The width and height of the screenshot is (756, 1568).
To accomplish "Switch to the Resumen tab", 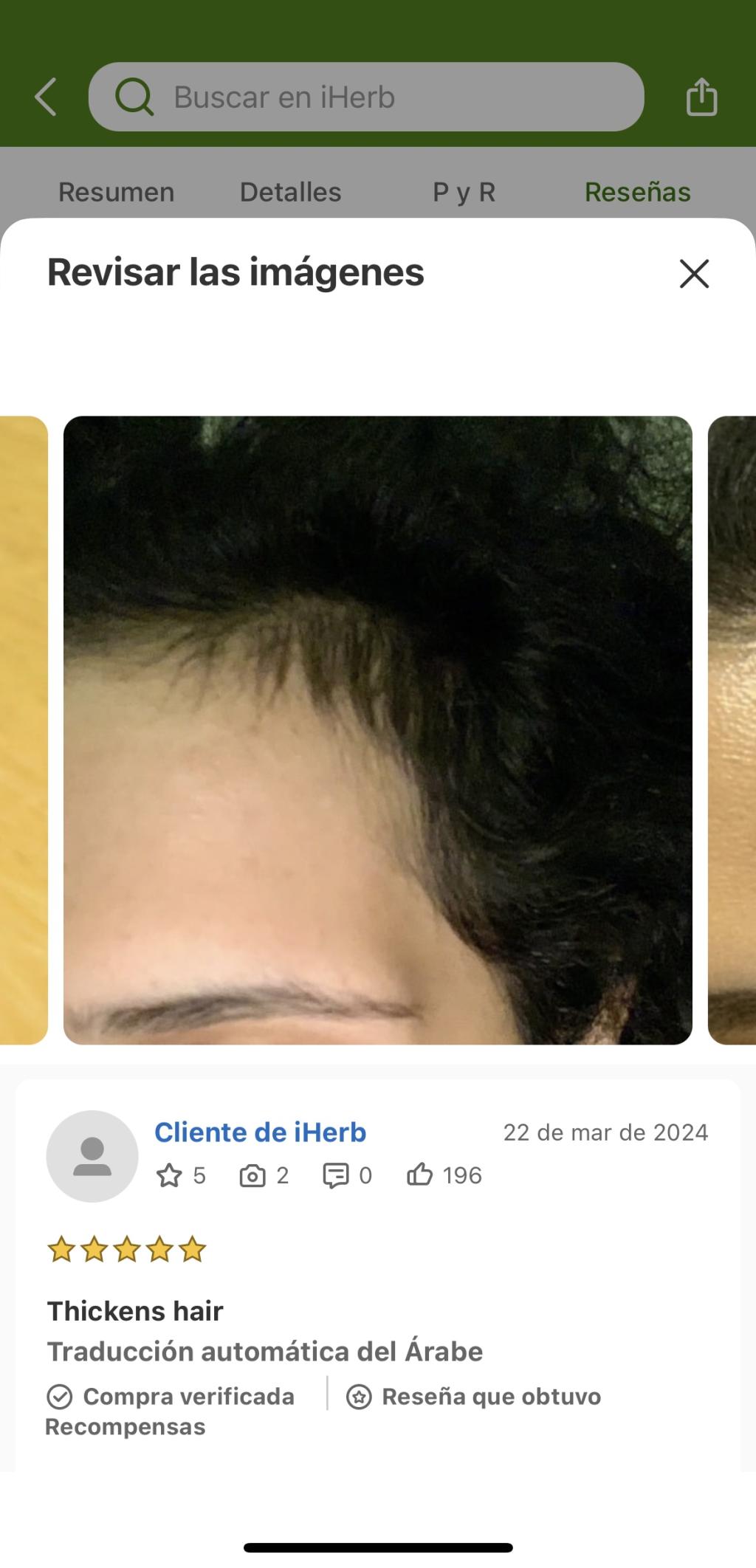I will click(x=117, y=192).
